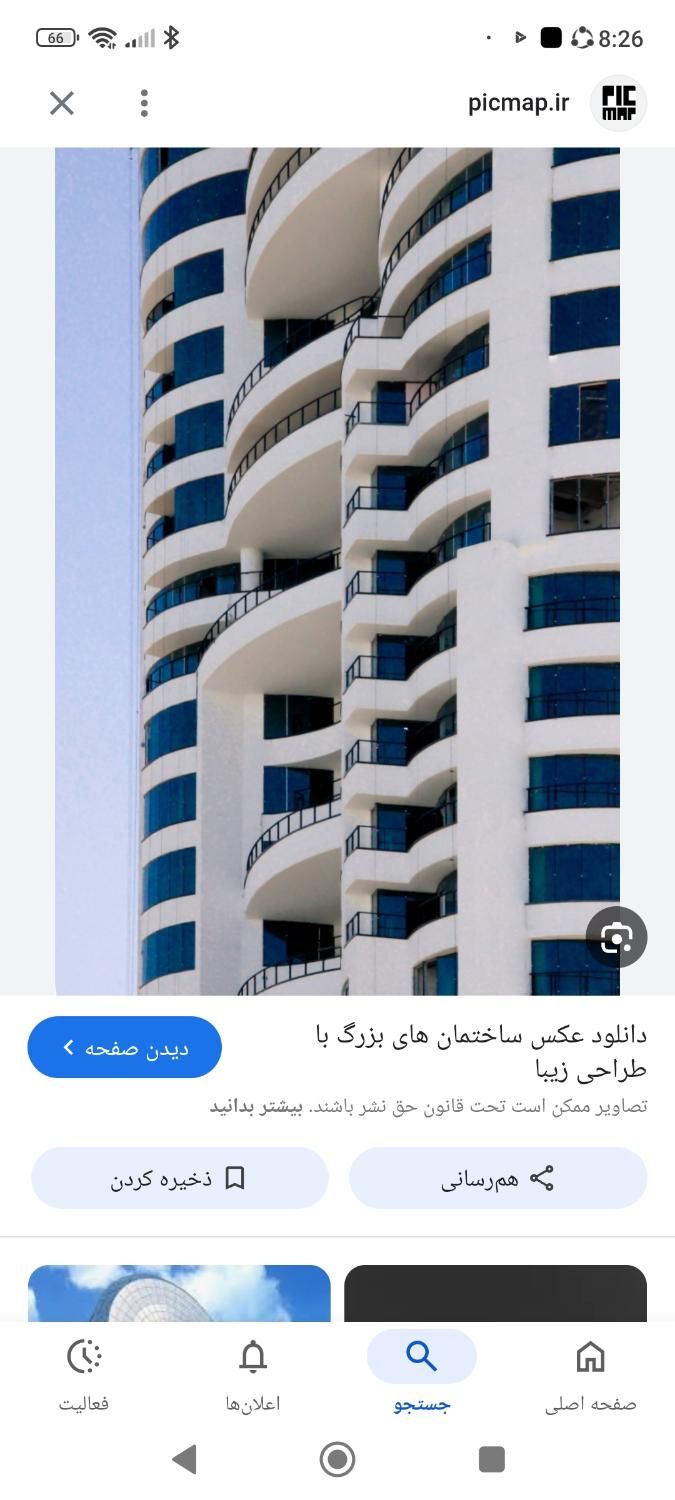Search this image with Google Lens

616,937
